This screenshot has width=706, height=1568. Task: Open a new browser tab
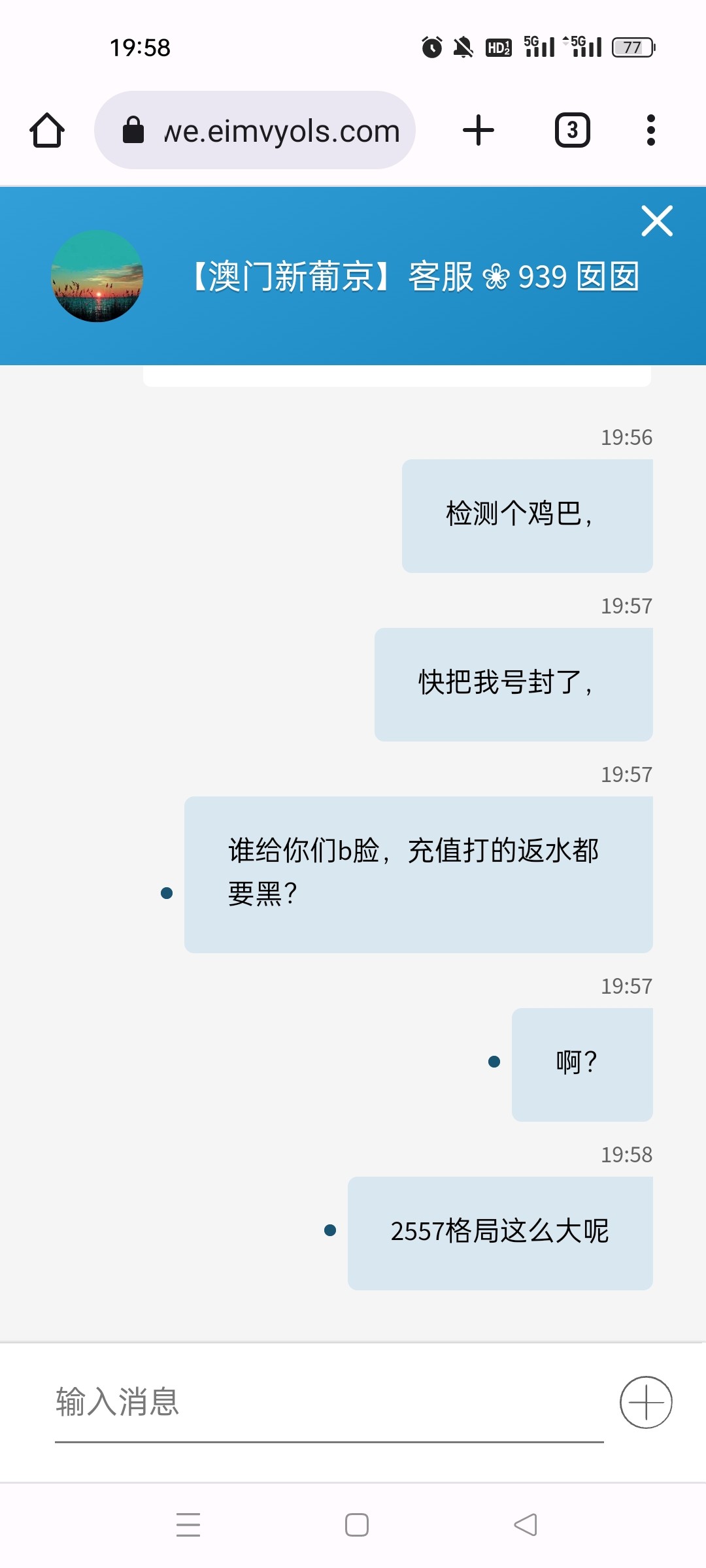point(479,130)
